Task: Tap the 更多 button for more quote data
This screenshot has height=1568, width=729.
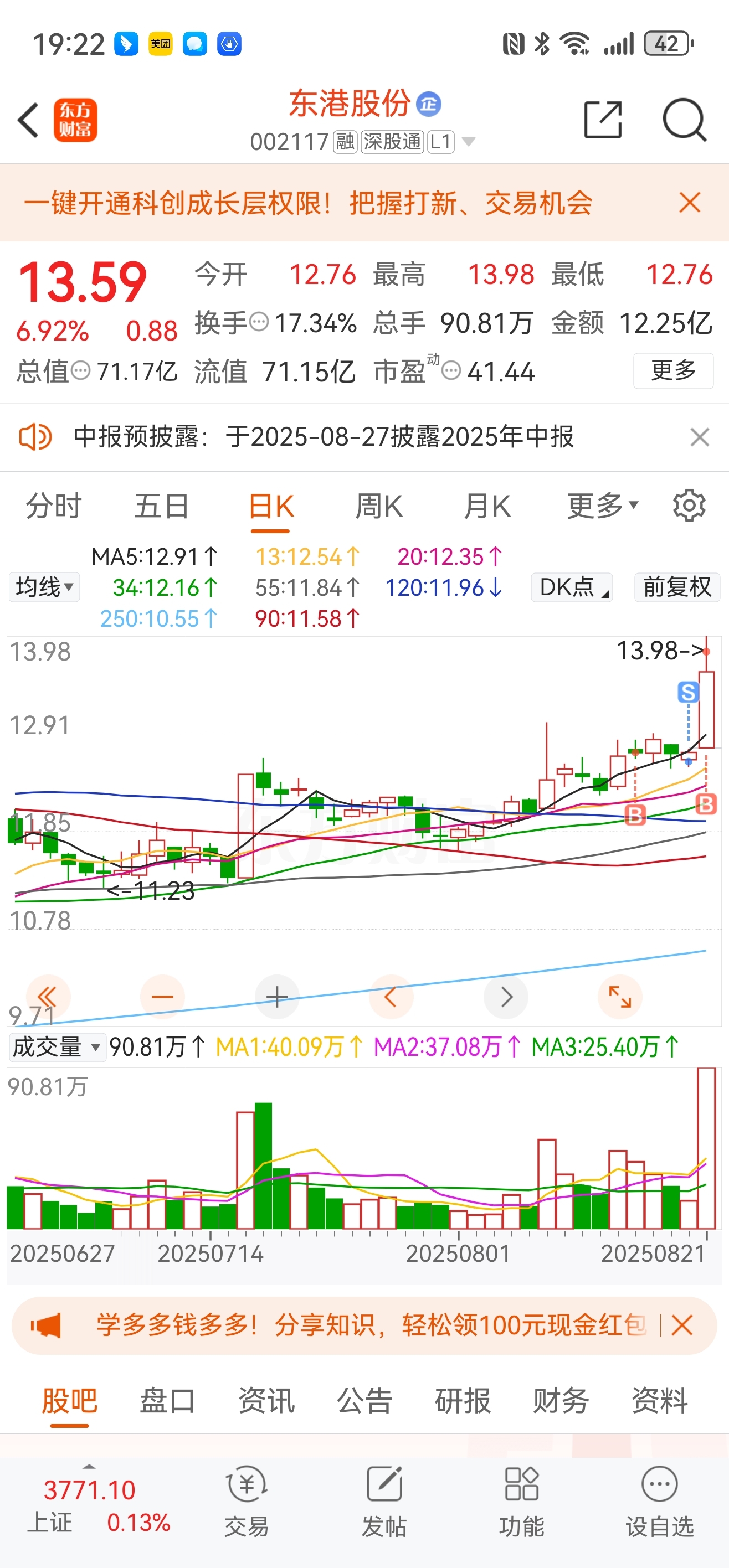Action: click(673, 370)
